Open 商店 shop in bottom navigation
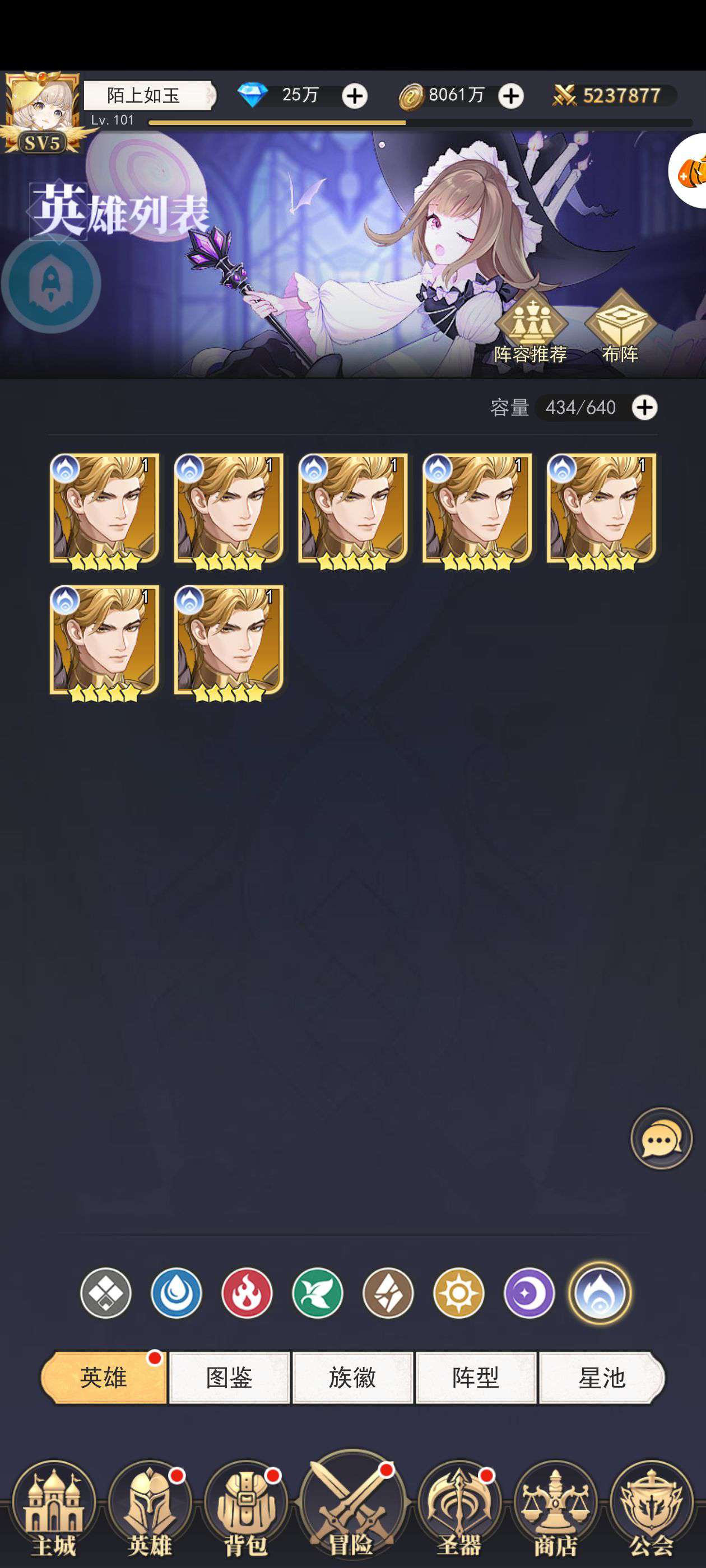 [555, 1509]
